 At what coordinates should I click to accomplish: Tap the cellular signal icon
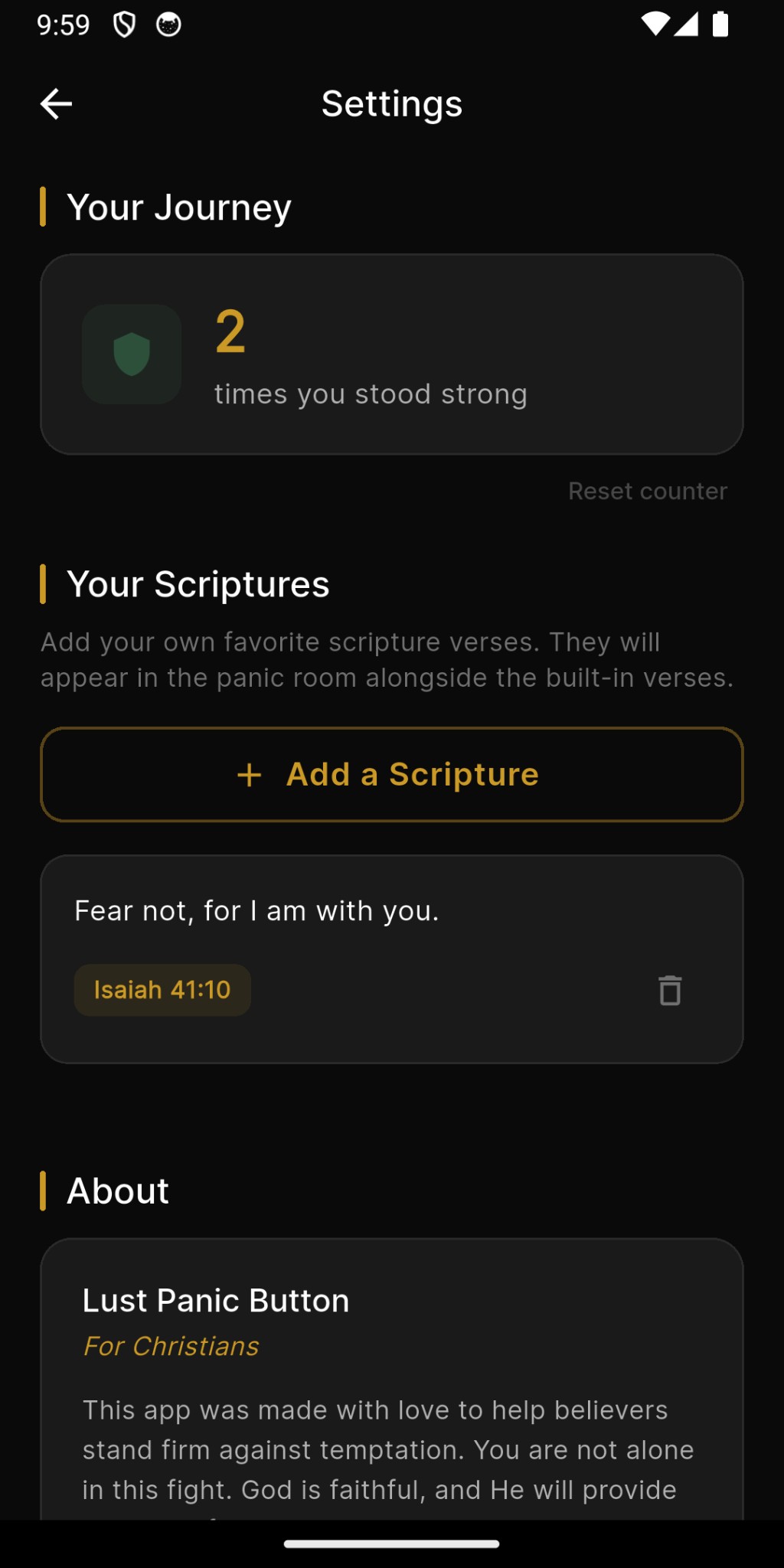(x=688, y=24)
